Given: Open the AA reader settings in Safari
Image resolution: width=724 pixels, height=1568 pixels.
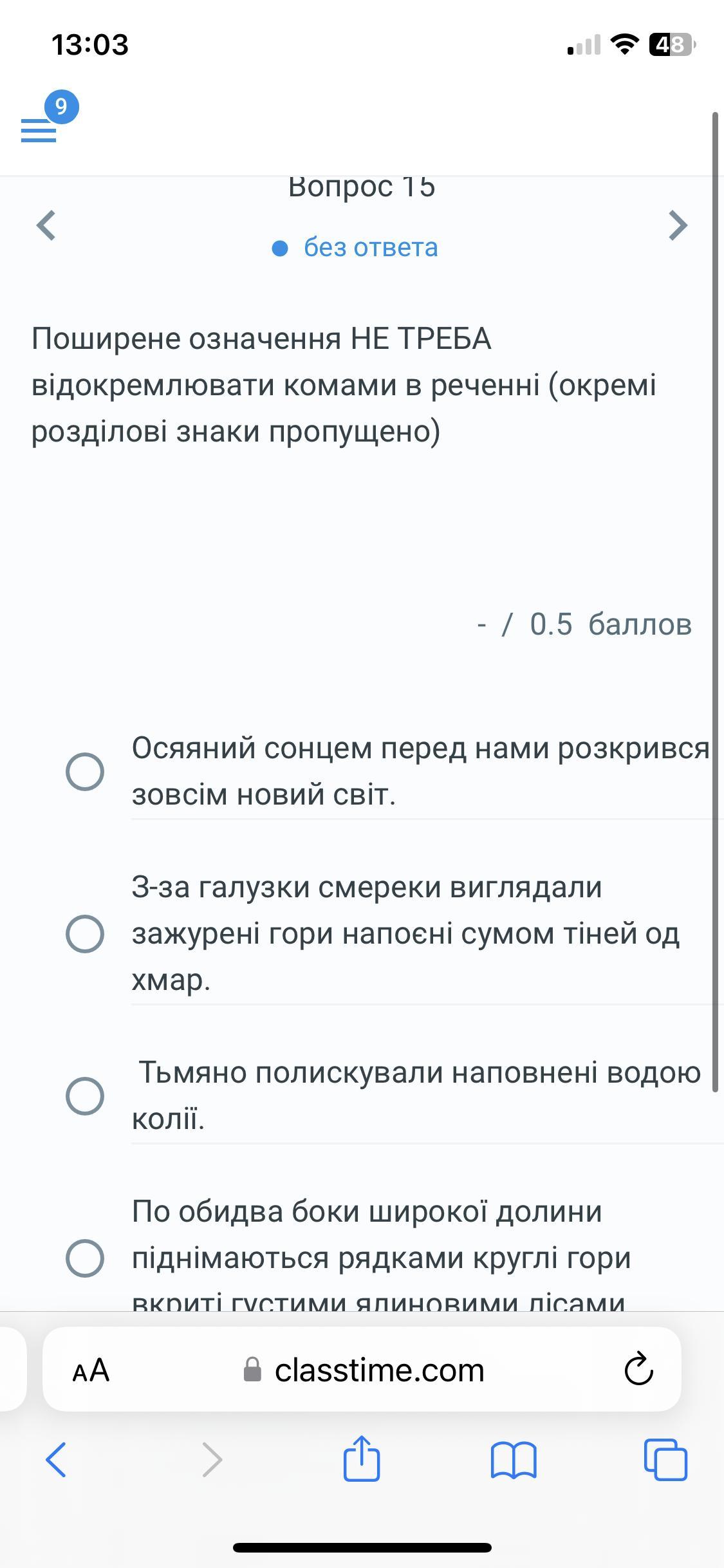Looking at the screenshot, I should click(91, 1370).
